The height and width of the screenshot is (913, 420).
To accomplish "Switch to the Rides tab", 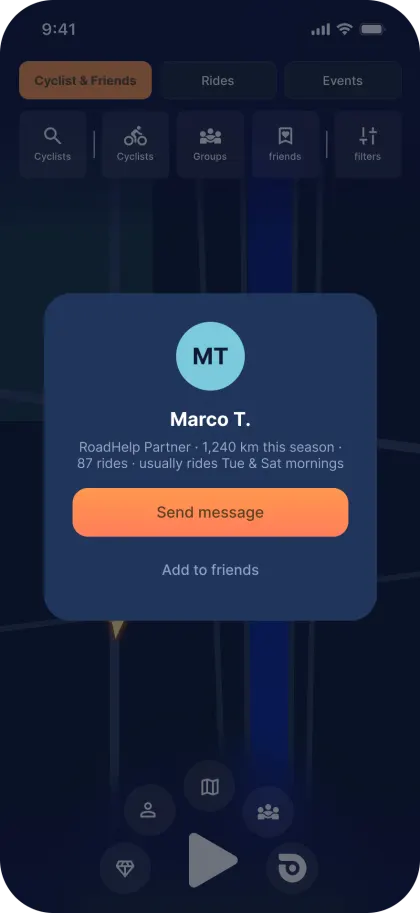I will 218,80.
